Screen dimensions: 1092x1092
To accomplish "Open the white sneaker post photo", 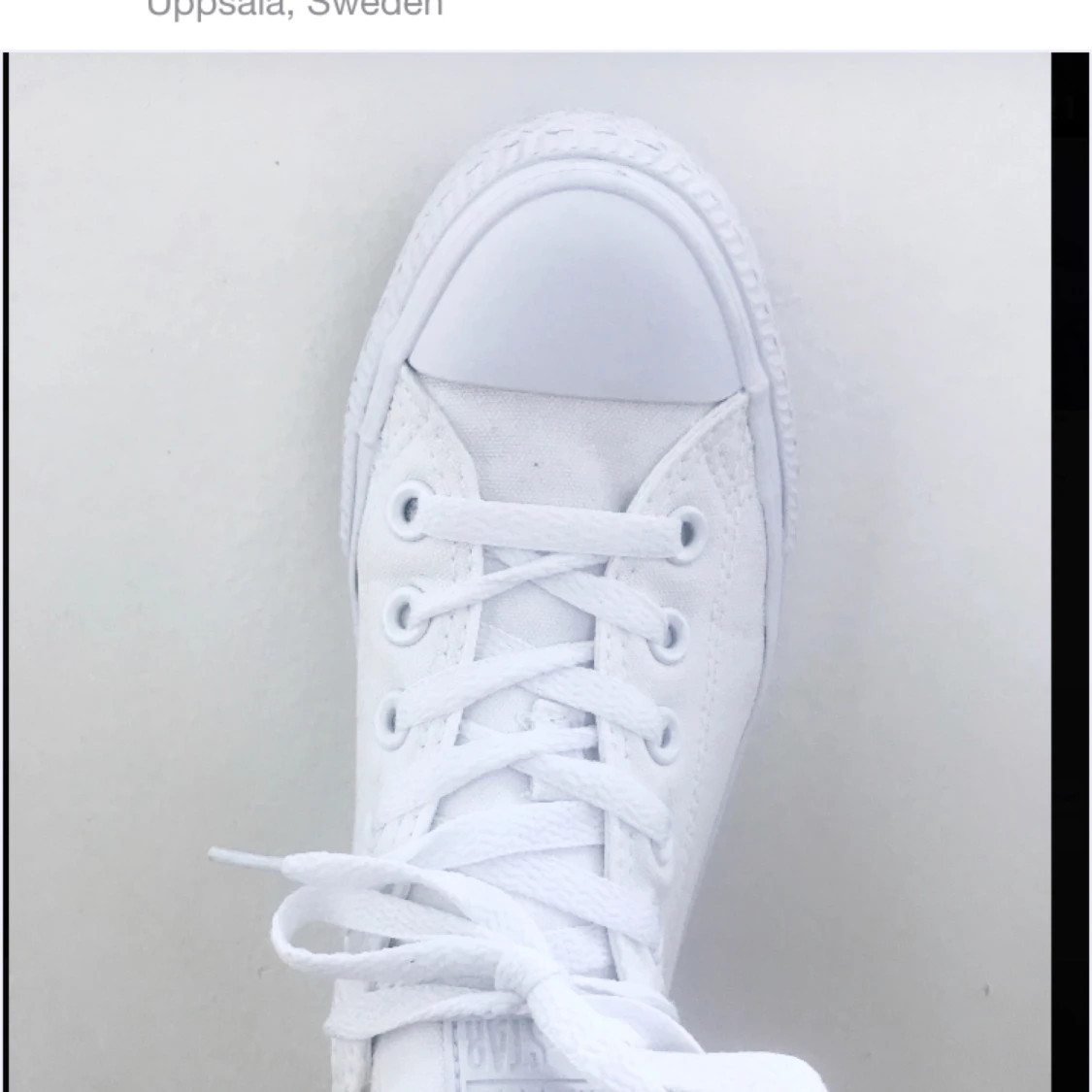I will (x=529, y=573).
